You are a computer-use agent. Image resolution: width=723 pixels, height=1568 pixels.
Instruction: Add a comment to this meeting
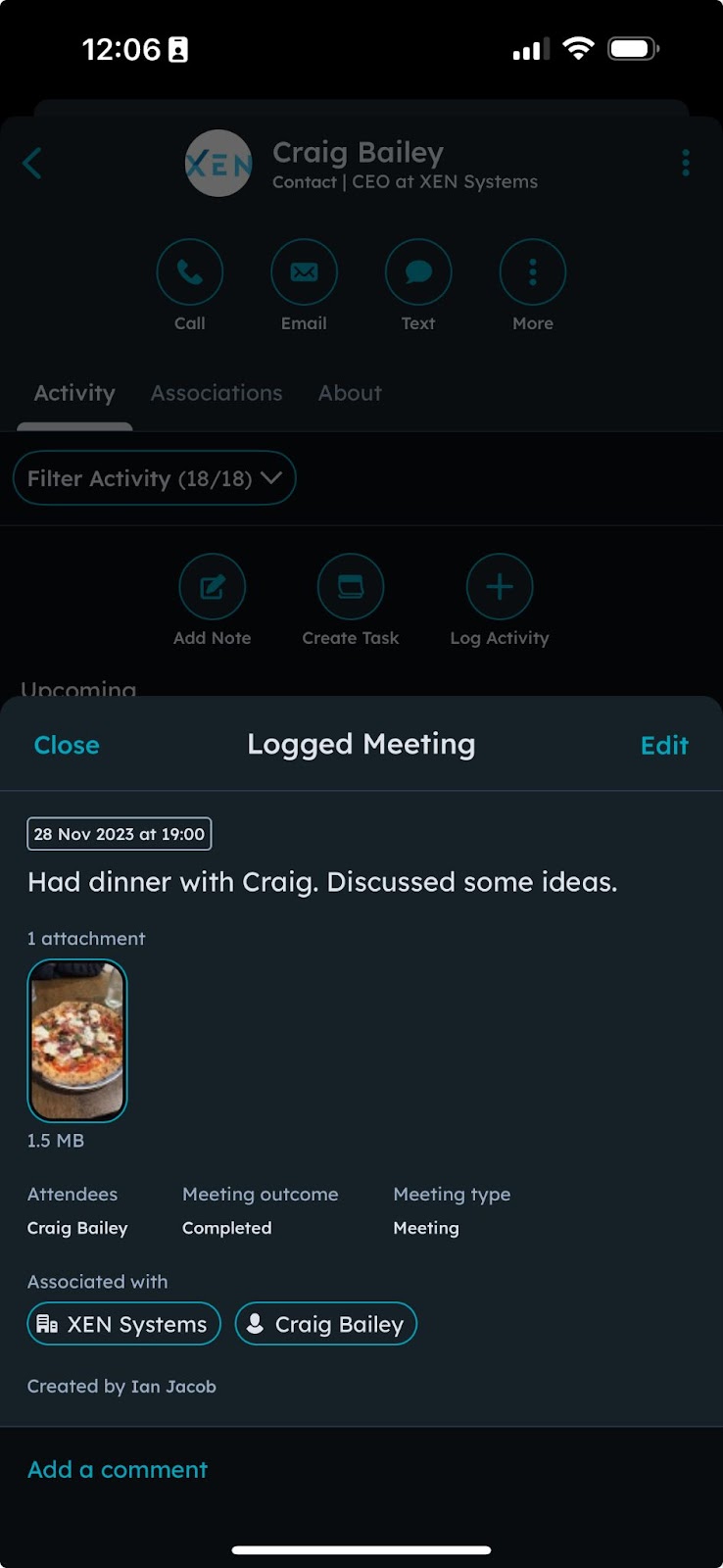pyautogui.click(x=118, y=1469)
